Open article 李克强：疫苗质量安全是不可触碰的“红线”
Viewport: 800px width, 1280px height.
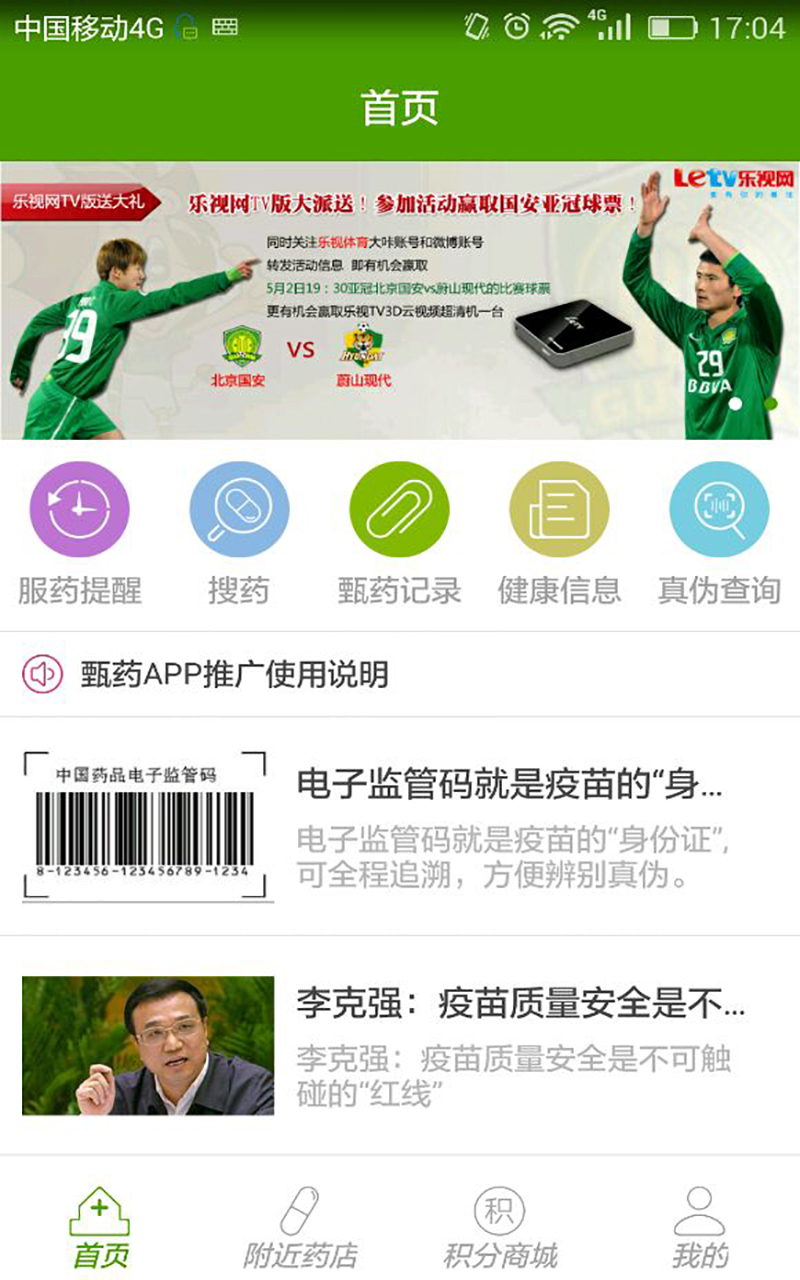point(400,1045)
